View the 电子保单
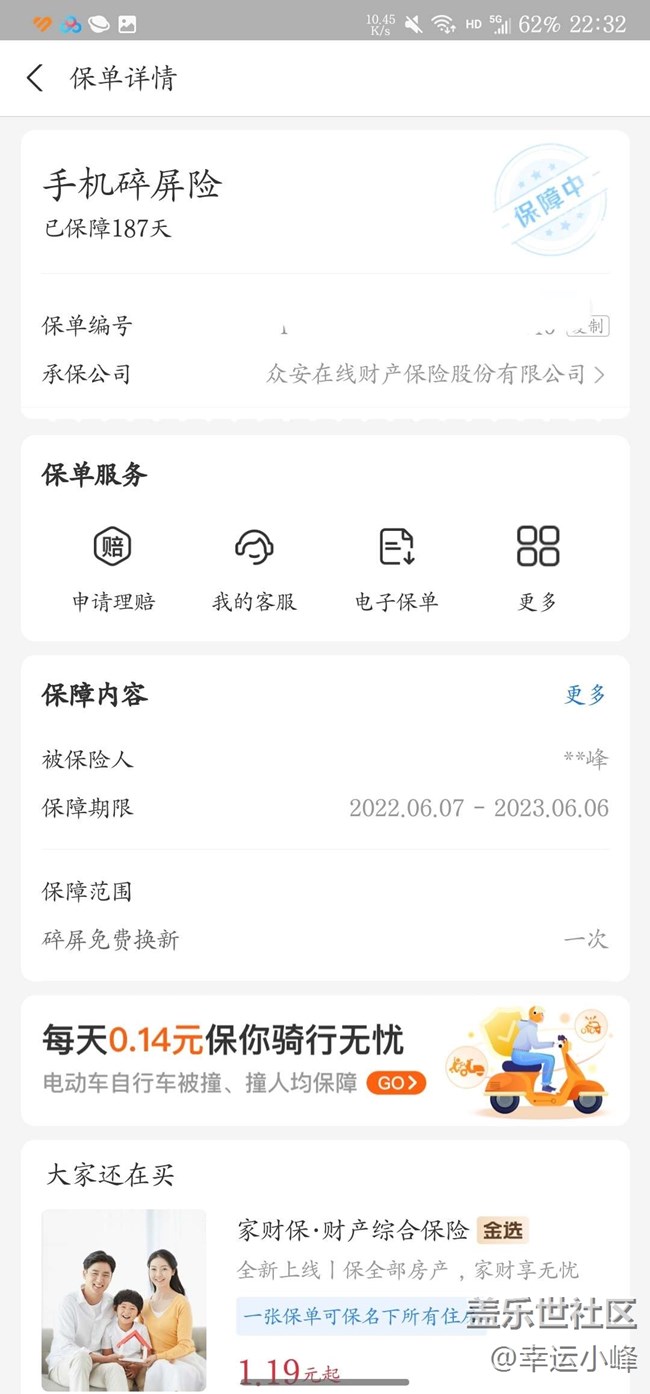The height and width of the screenshot is (1394, 650). pos(396,566)
